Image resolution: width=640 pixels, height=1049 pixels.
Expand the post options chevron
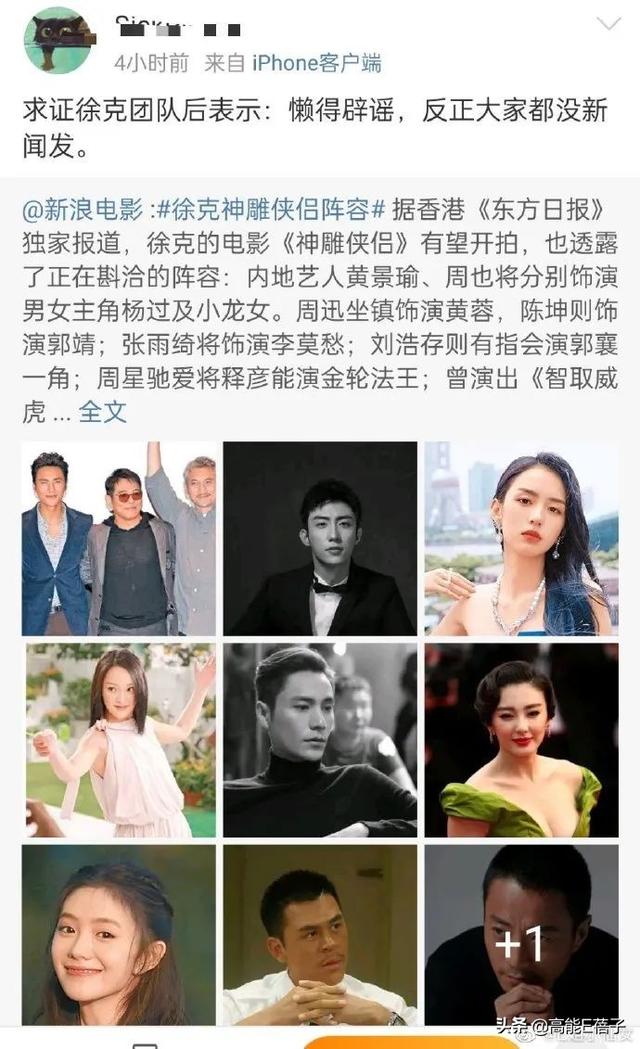(608, 25)
